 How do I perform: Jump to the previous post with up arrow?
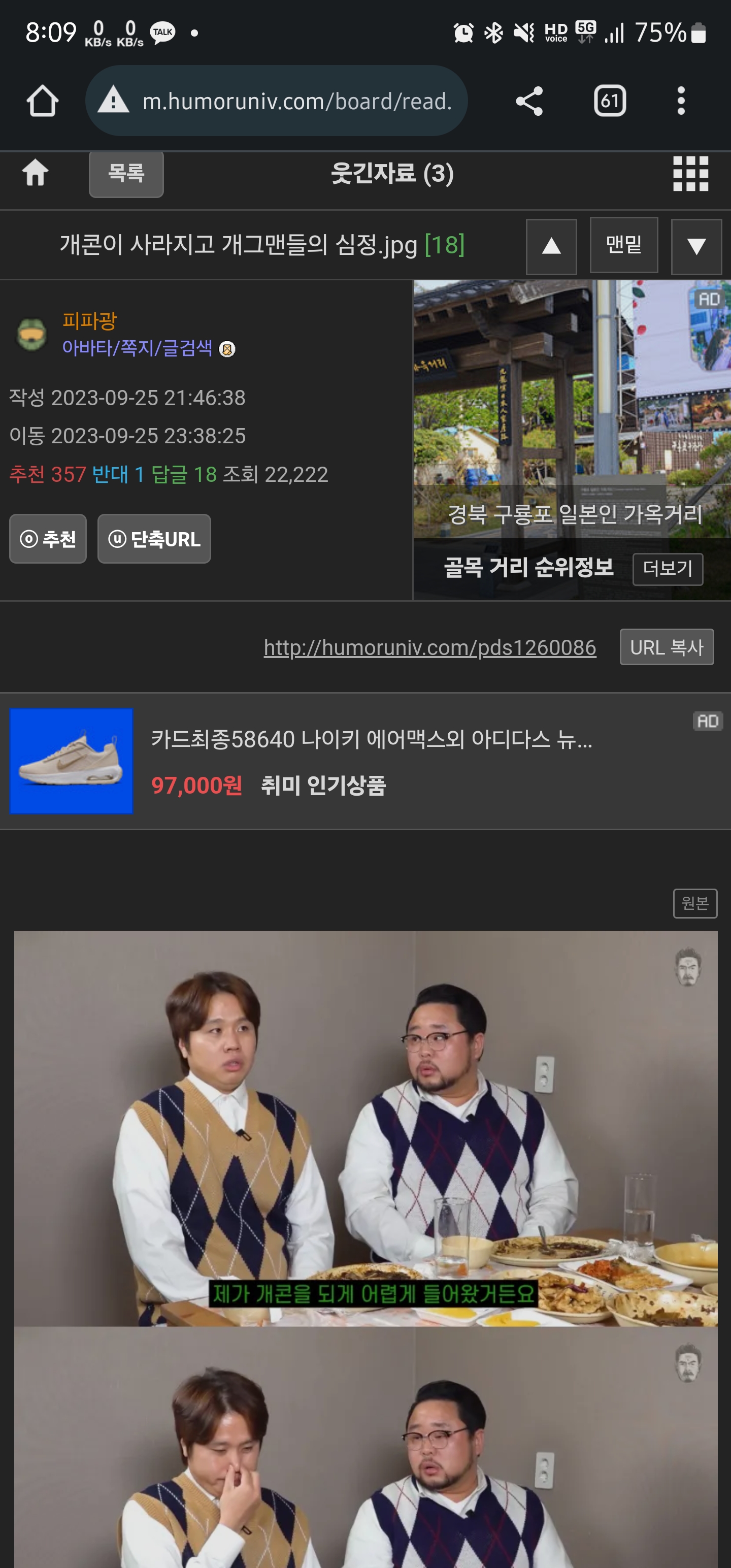551,246
